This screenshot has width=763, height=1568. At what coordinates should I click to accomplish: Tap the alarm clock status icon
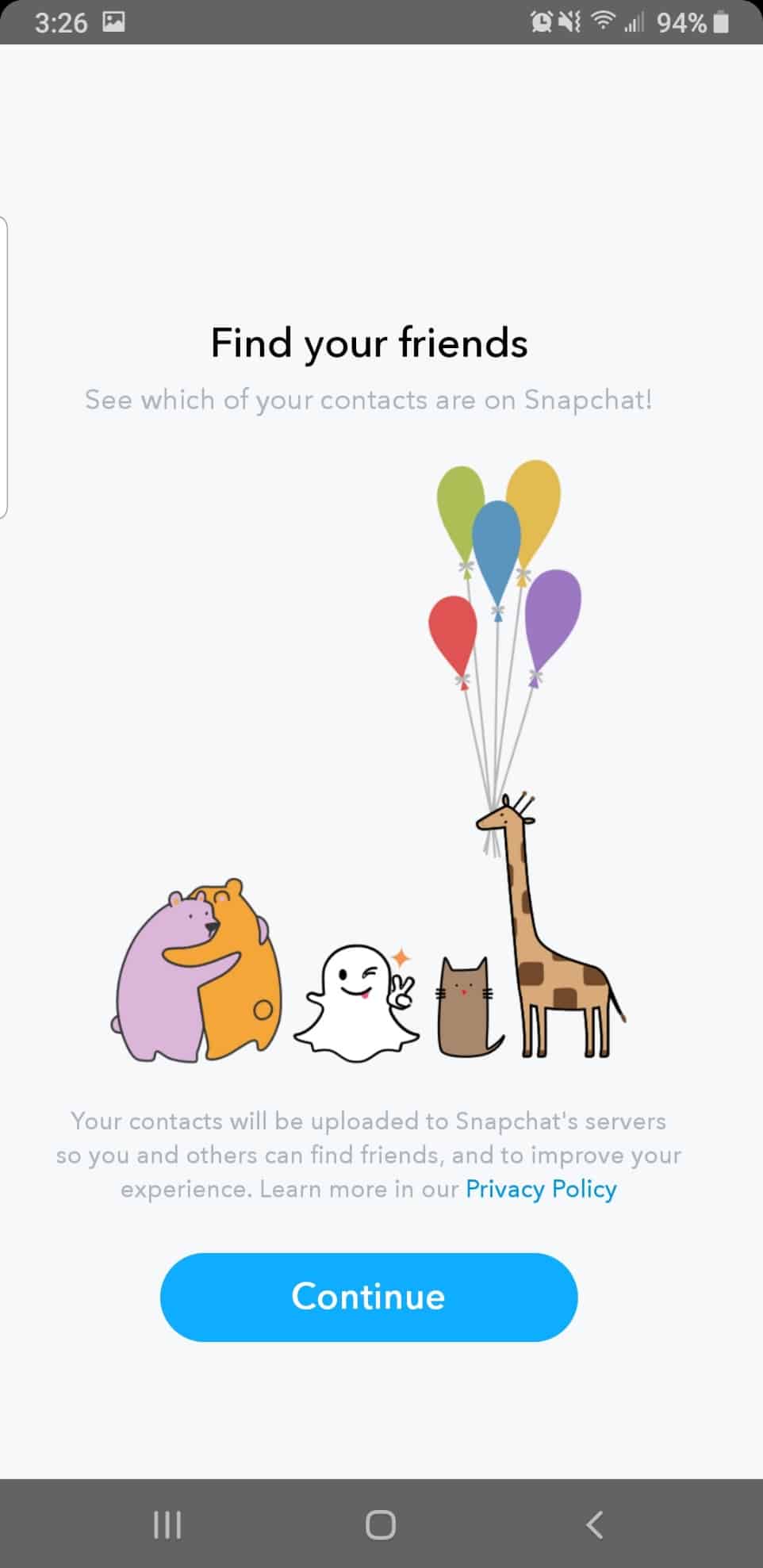[543, 21]
